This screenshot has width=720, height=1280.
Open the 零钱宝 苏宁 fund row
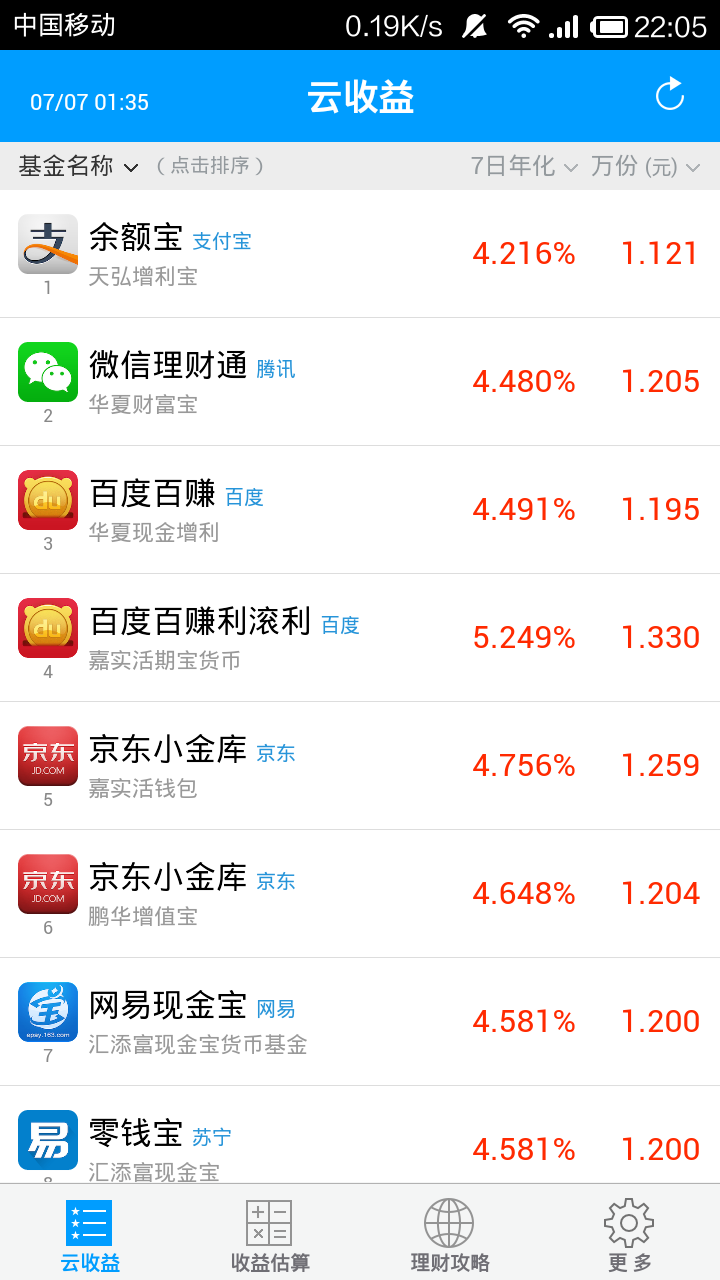point(360,1145)
